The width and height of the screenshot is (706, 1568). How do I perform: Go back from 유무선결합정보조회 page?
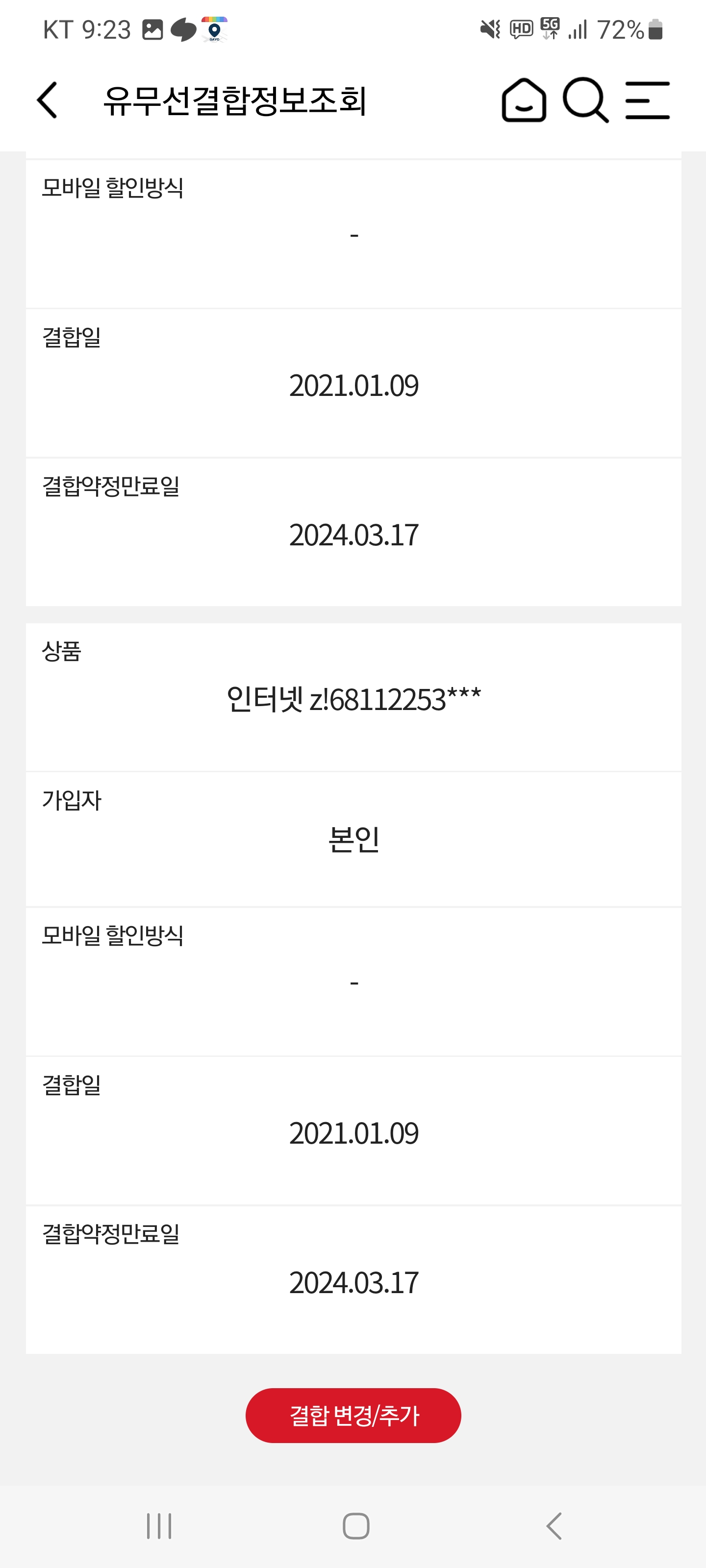(48, 100)
